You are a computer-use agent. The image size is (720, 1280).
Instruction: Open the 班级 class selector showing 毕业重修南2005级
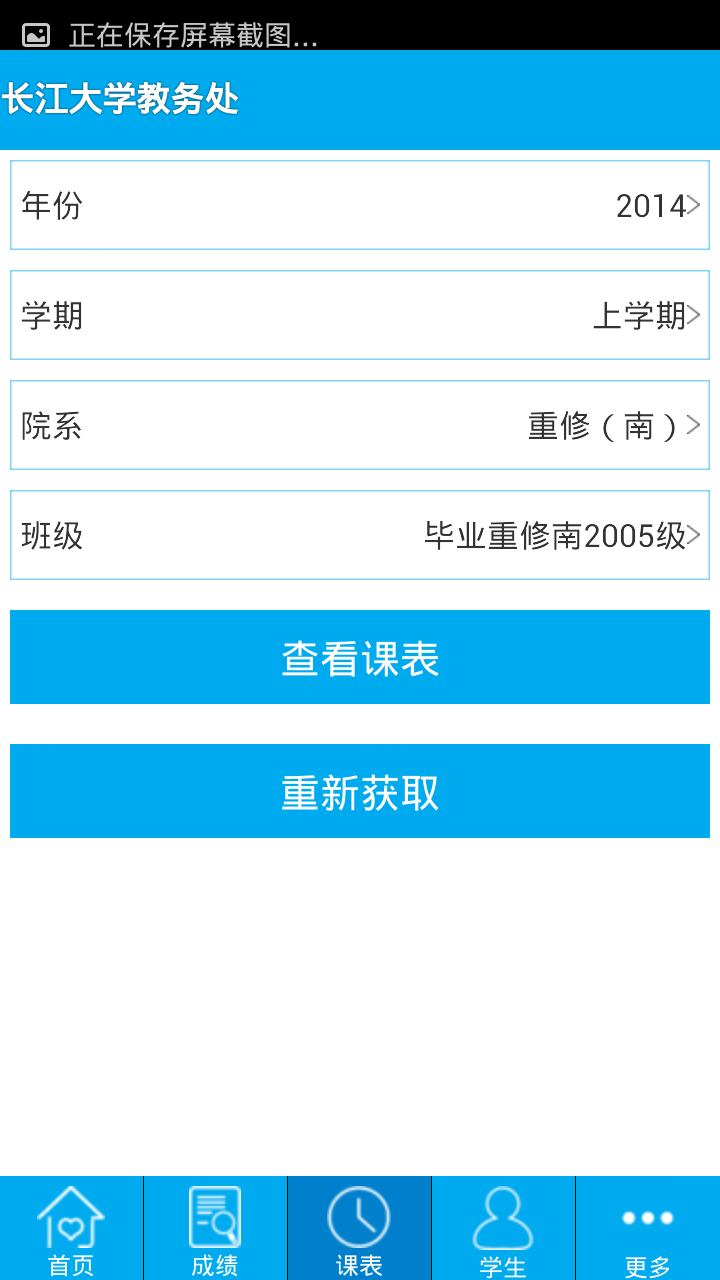[x=359, y=536]
